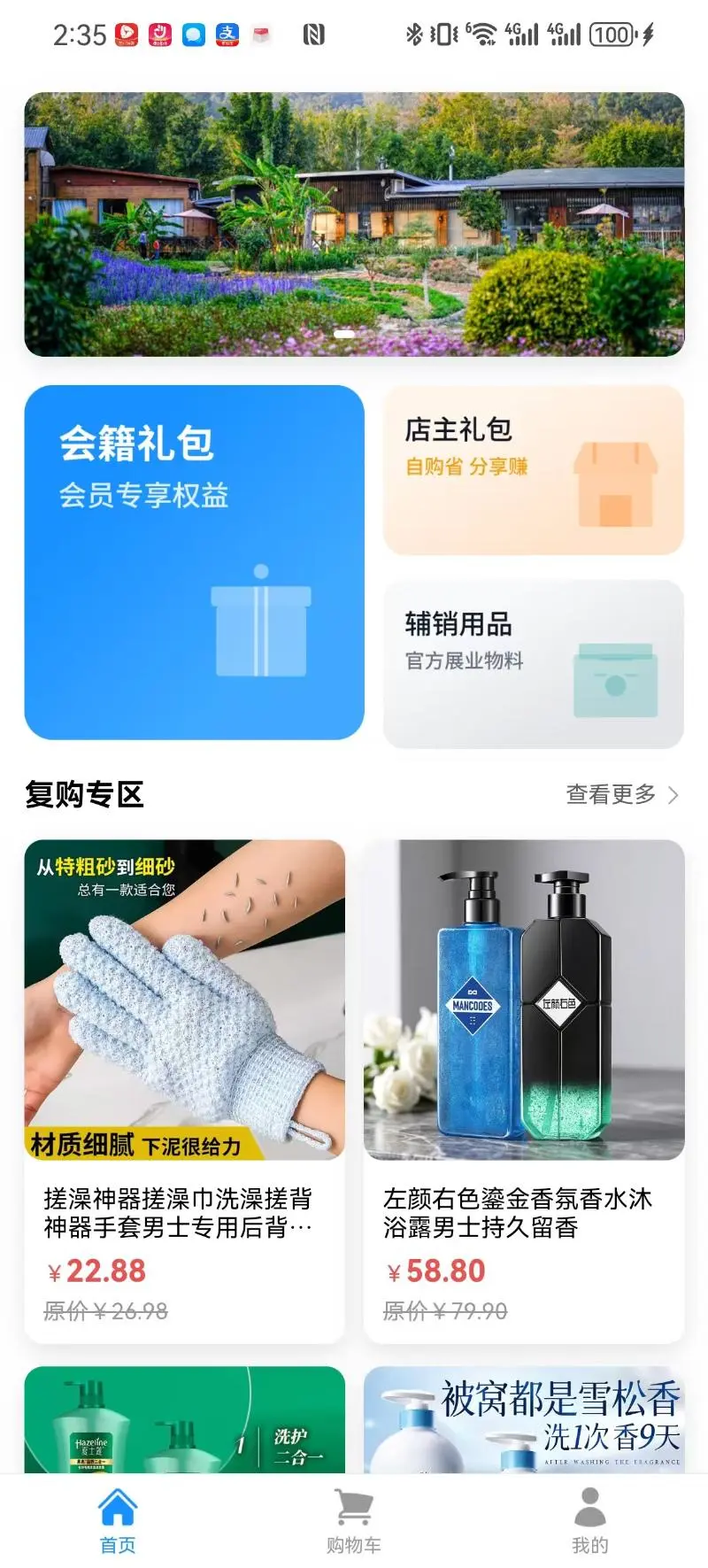Tap the 我的 profile person icon
Image resolution: width=708 pixels, height=1568 pixels.
[x=589, y=1505]
